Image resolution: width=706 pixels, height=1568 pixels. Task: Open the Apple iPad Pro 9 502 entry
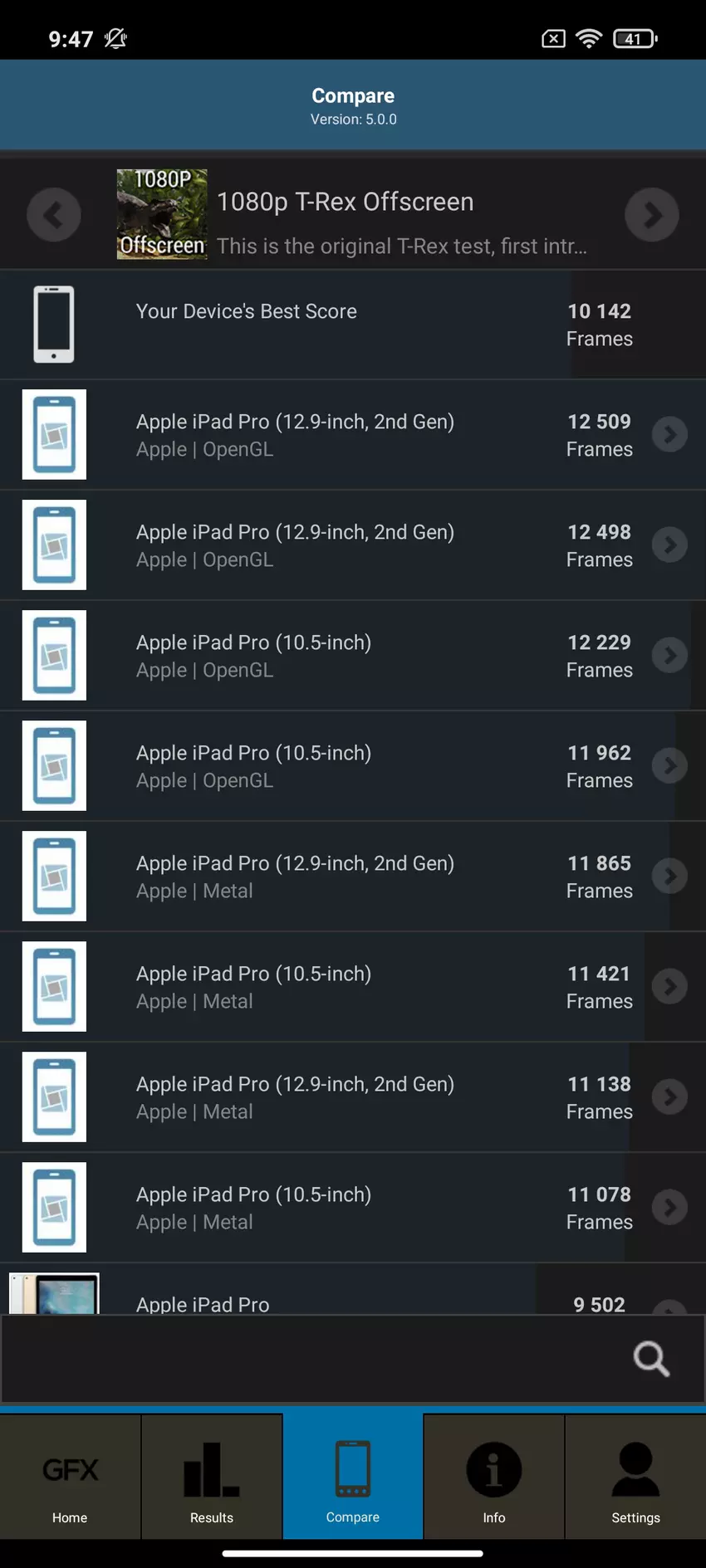[x=353, y=1297]
